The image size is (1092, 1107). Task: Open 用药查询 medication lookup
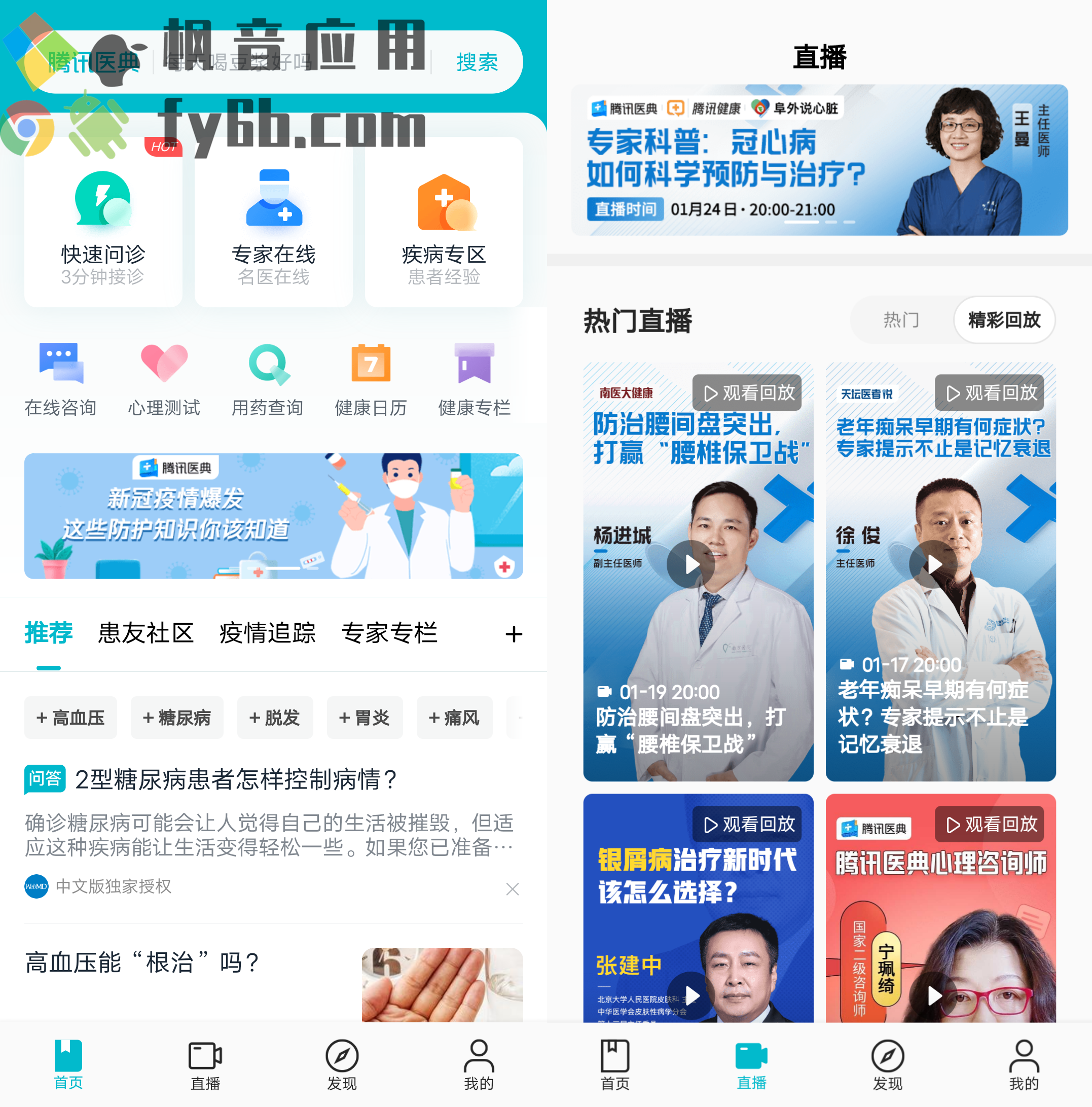pos(268,379)
